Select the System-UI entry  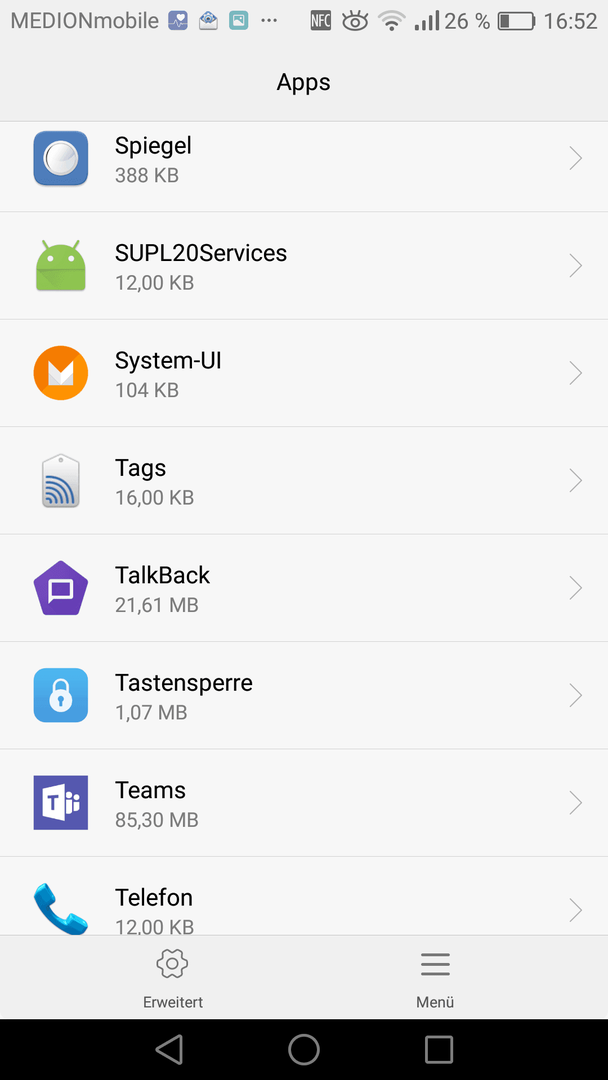304,373
